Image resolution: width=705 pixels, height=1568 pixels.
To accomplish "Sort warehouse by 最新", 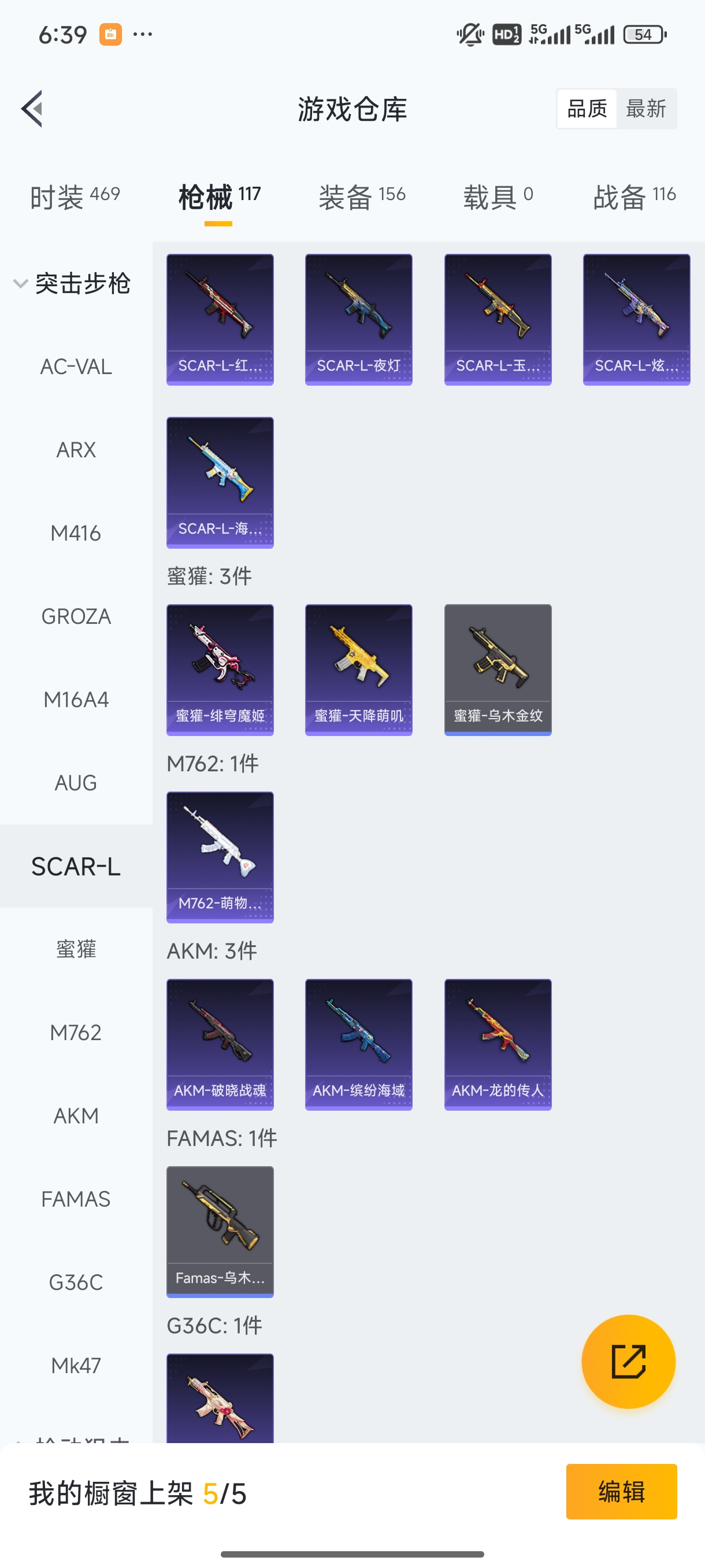I will 645,109.
